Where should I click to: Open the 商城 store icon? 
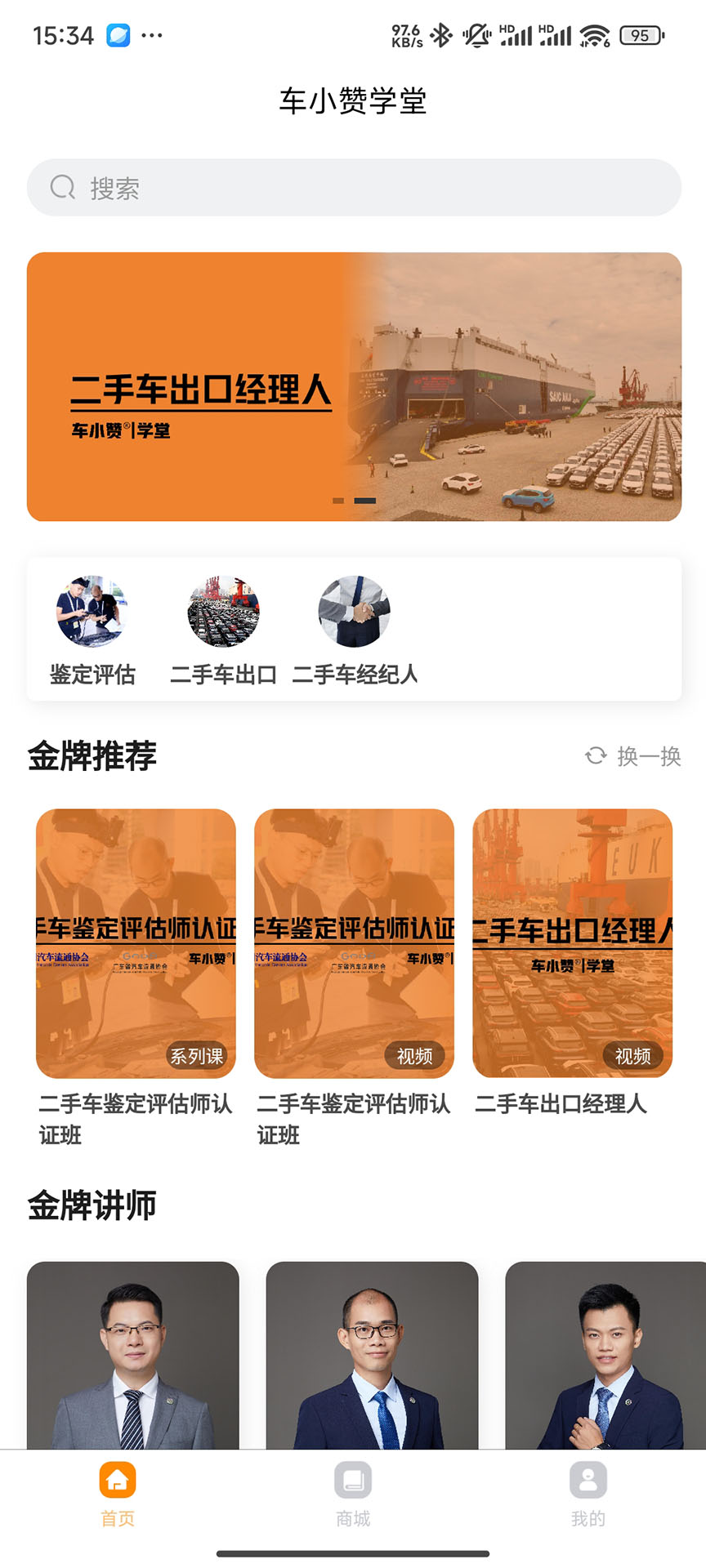(x=352, y=1480)
